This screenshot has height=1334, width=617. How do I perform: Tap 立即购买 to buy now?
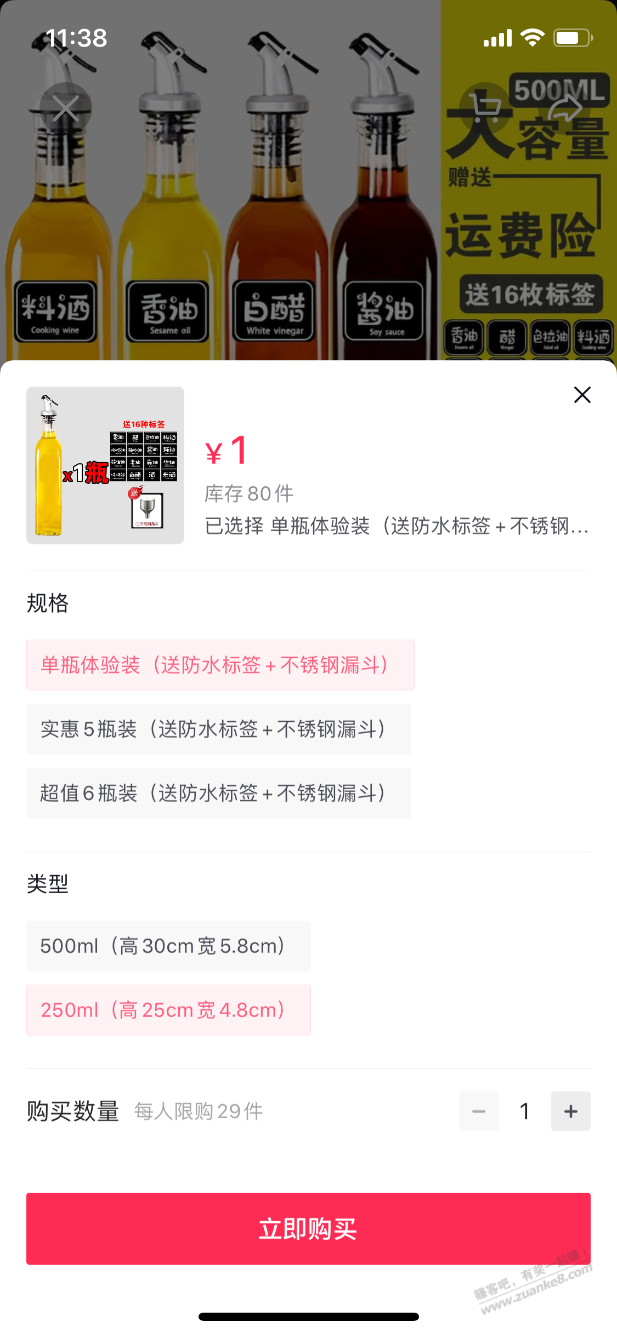(308, 1229)
